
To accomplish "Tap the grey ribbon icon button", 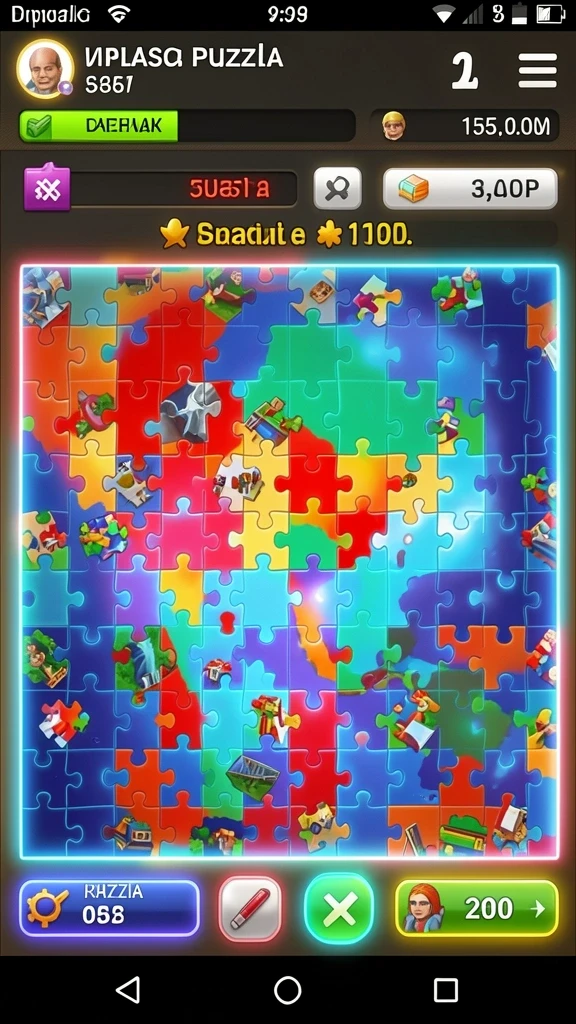I will tap(338, 189).
